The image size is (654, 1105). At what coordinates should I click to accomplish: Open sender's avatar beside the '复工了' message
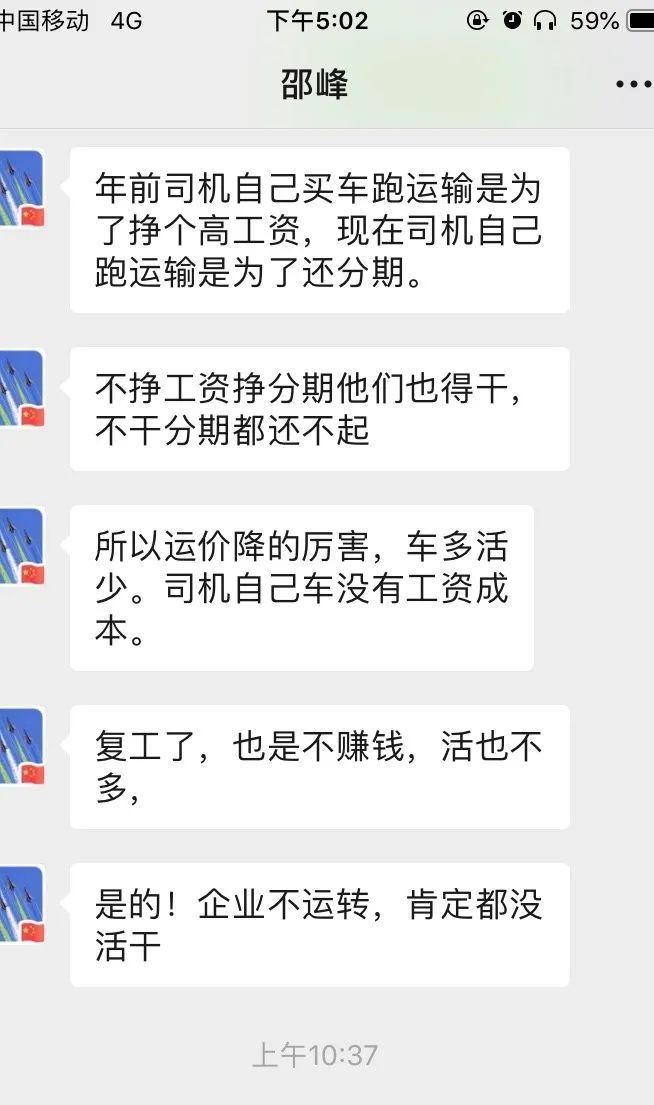20,746
